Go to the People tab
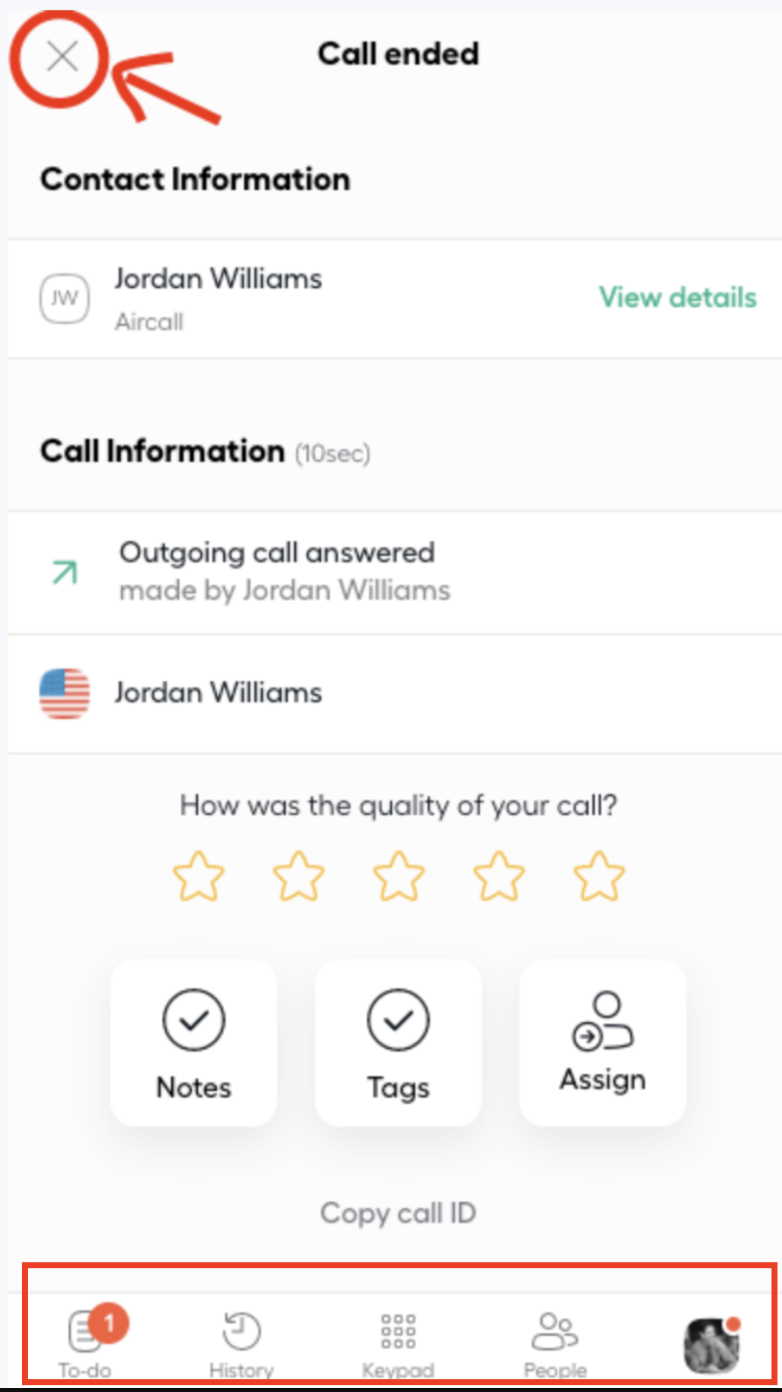Image resolution: width=782 pixels, height=1392 pixels. pos(555,1342)
